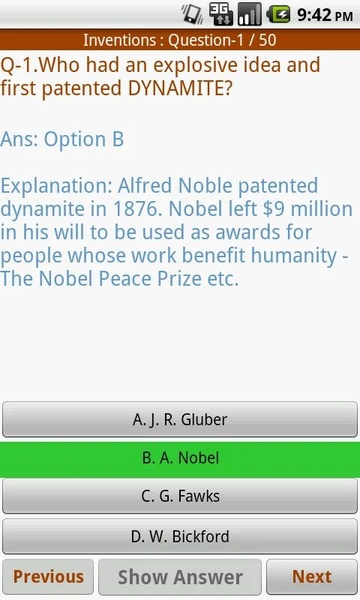
Task: Go to the Previous question
Action: pos(48,577)
